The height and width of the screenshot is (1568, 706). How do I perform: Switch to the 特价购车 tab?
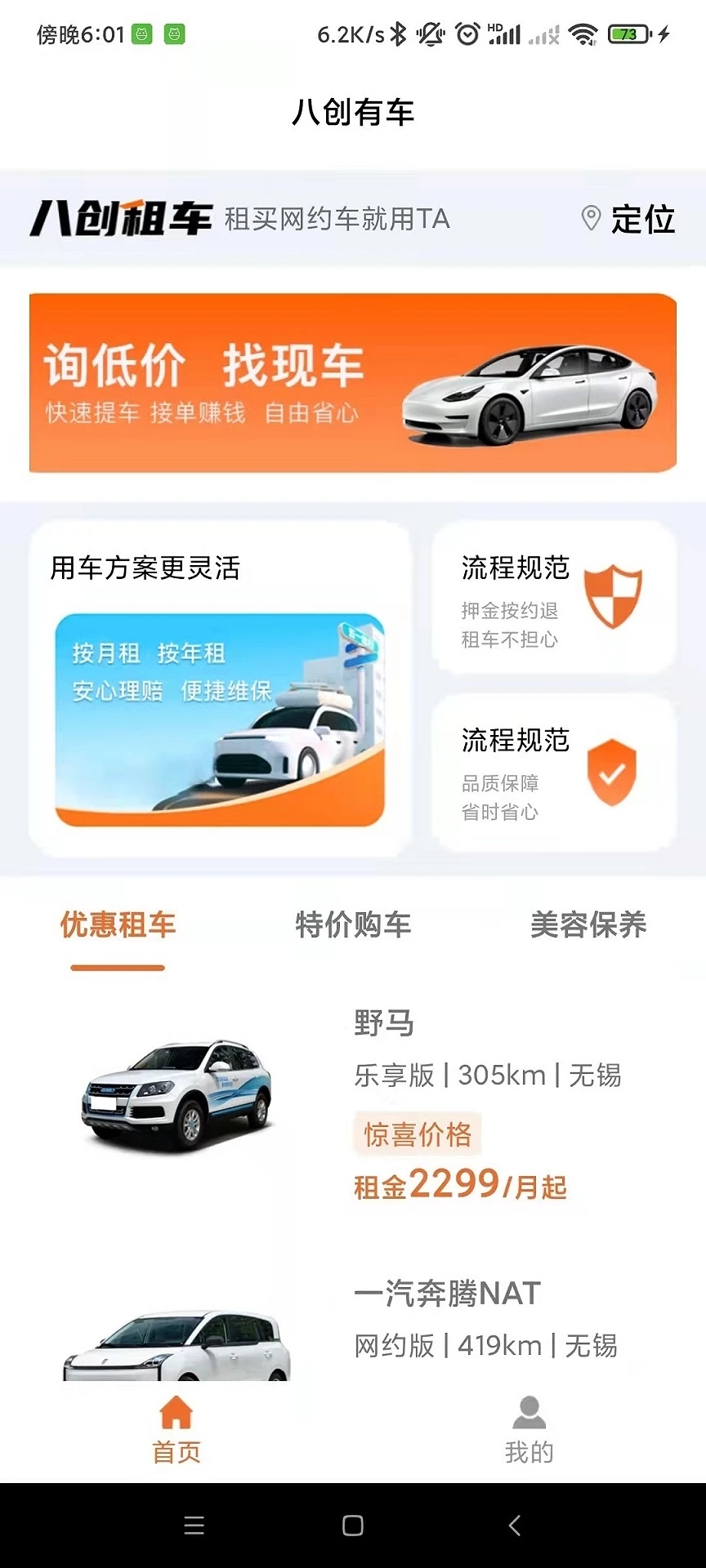click(x=353, y=925)
